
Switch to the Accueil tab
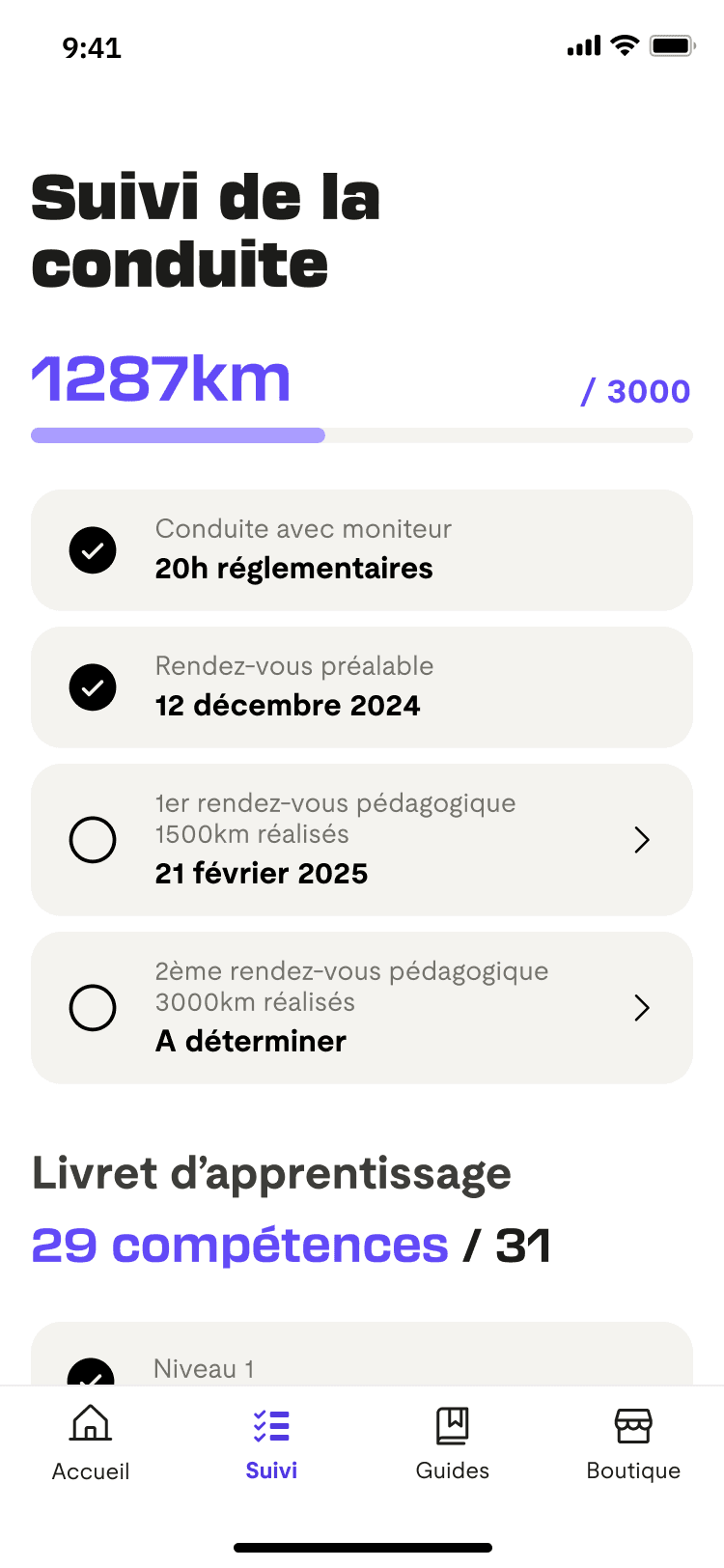click(91, 1443)
